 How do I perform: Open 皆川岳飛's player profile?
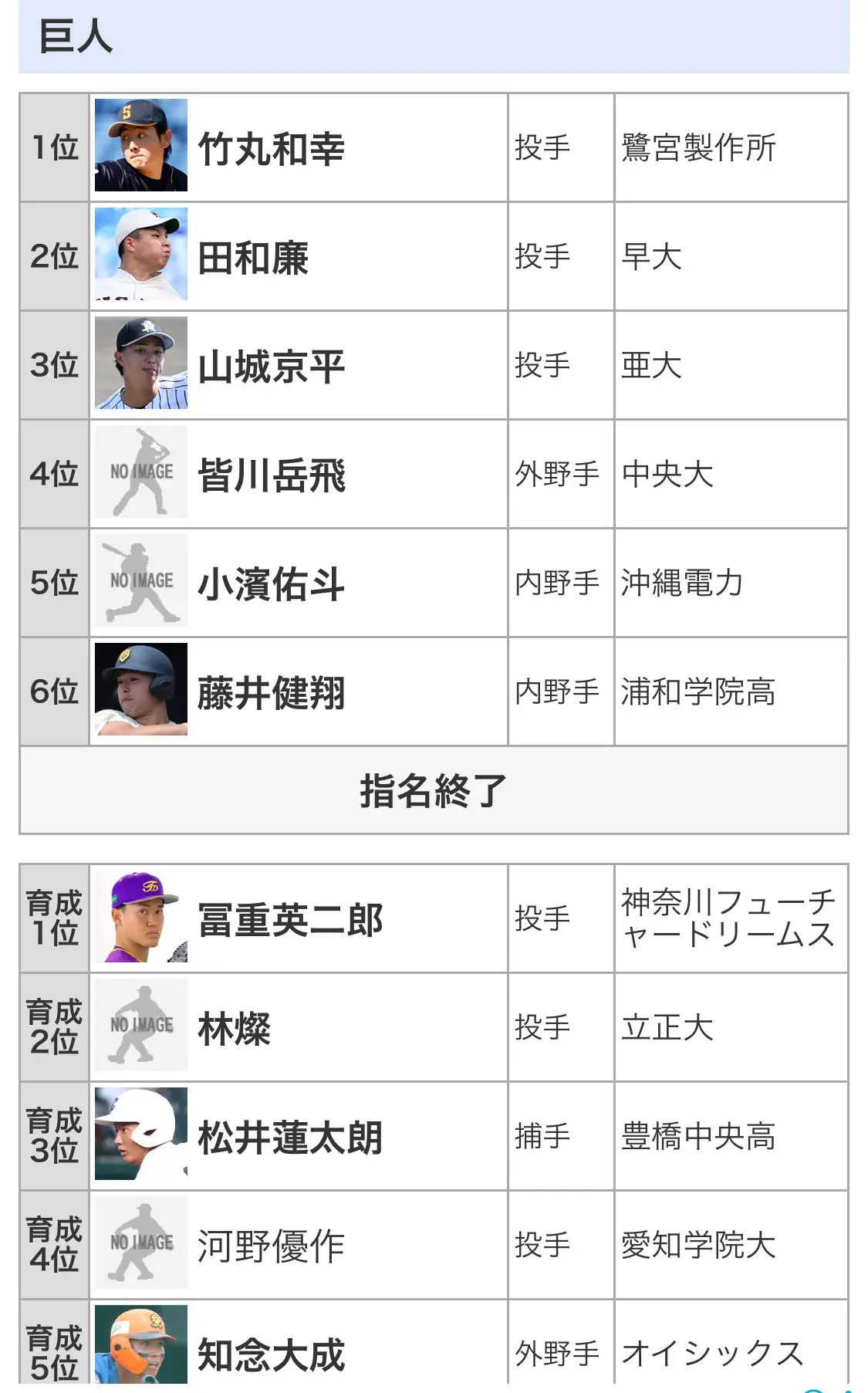point(271,475)
